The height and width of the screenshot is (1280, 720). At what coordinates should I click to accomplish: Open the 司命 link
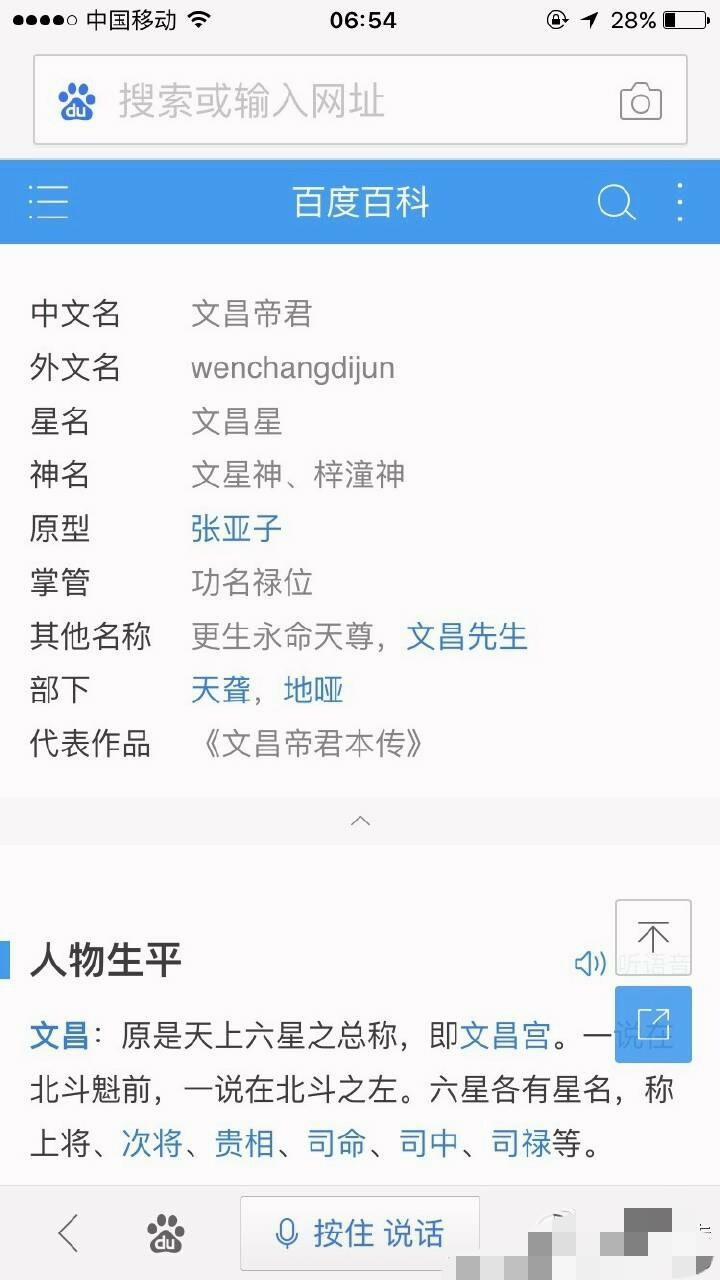coord(336,1143)
